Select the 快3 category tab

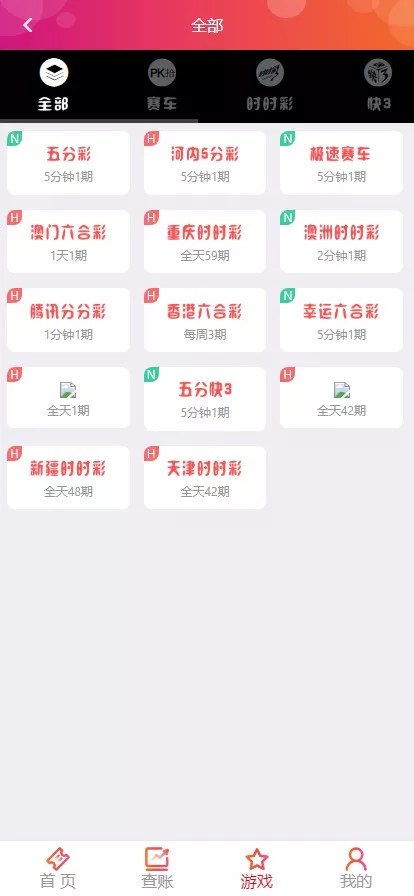(x=379, y=86)
